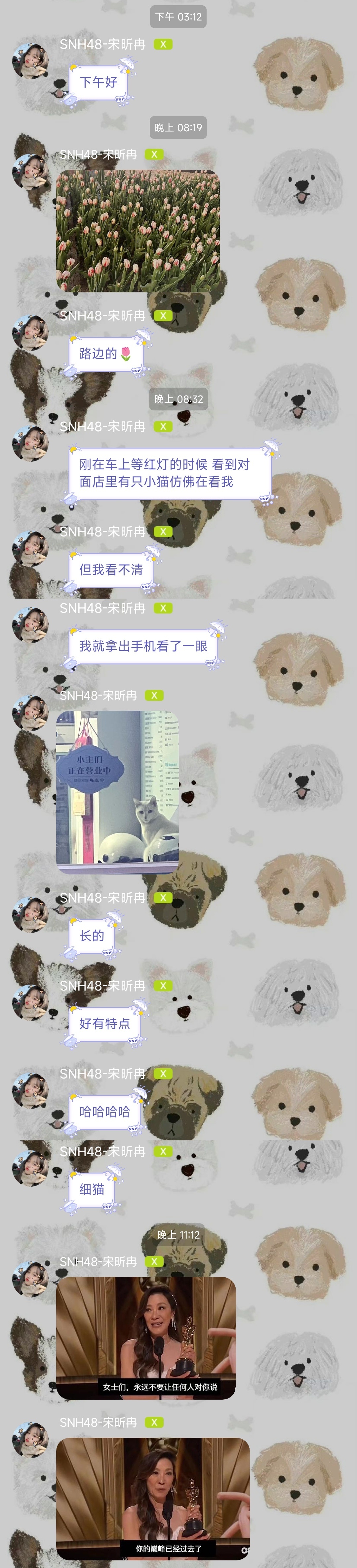Open sender avatar beside 路边的 message
The image size is (357, 1568).
point(30,333)
